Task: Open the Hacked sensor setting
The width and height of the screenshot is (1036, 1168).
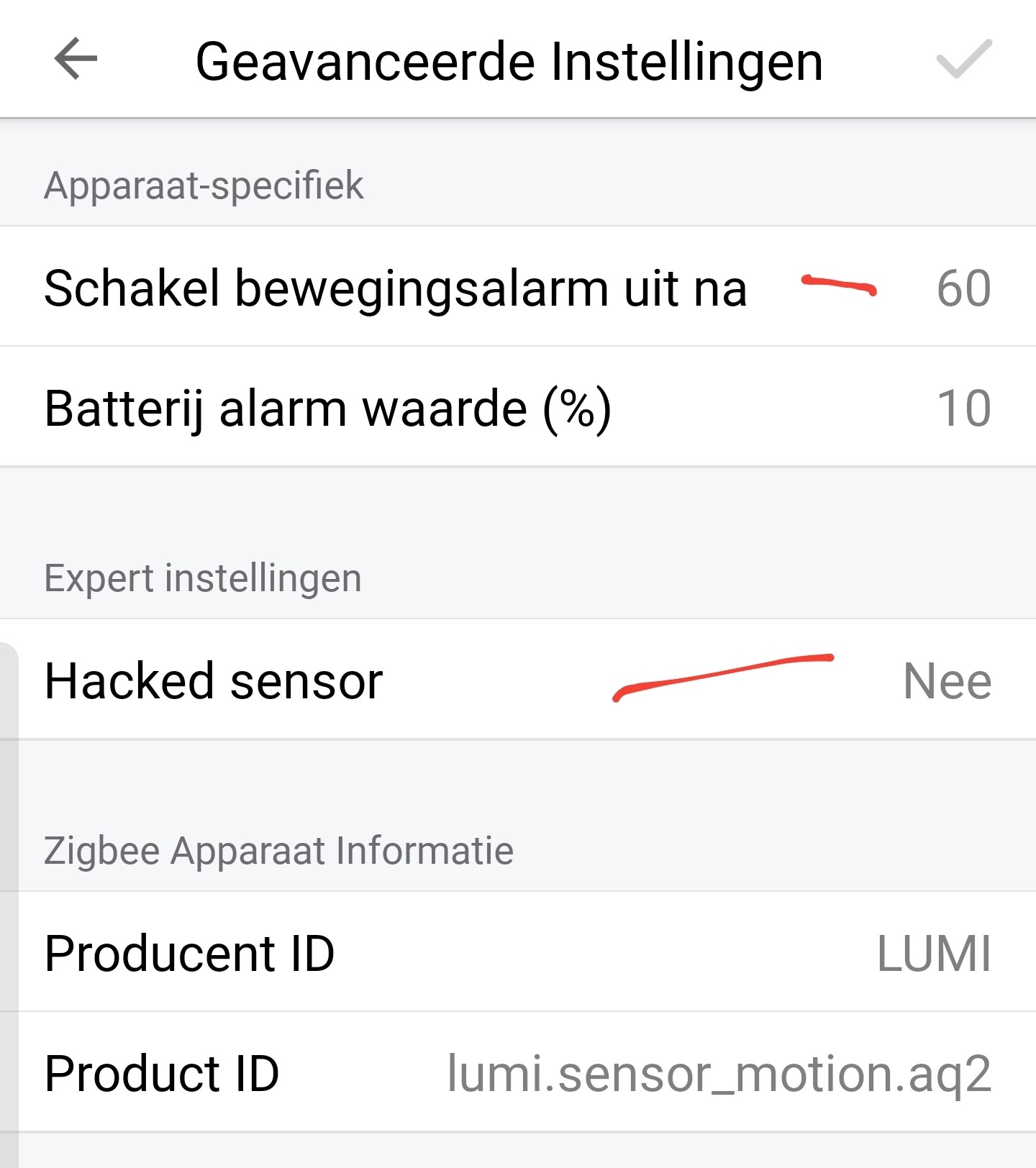Action: point(518,680)
